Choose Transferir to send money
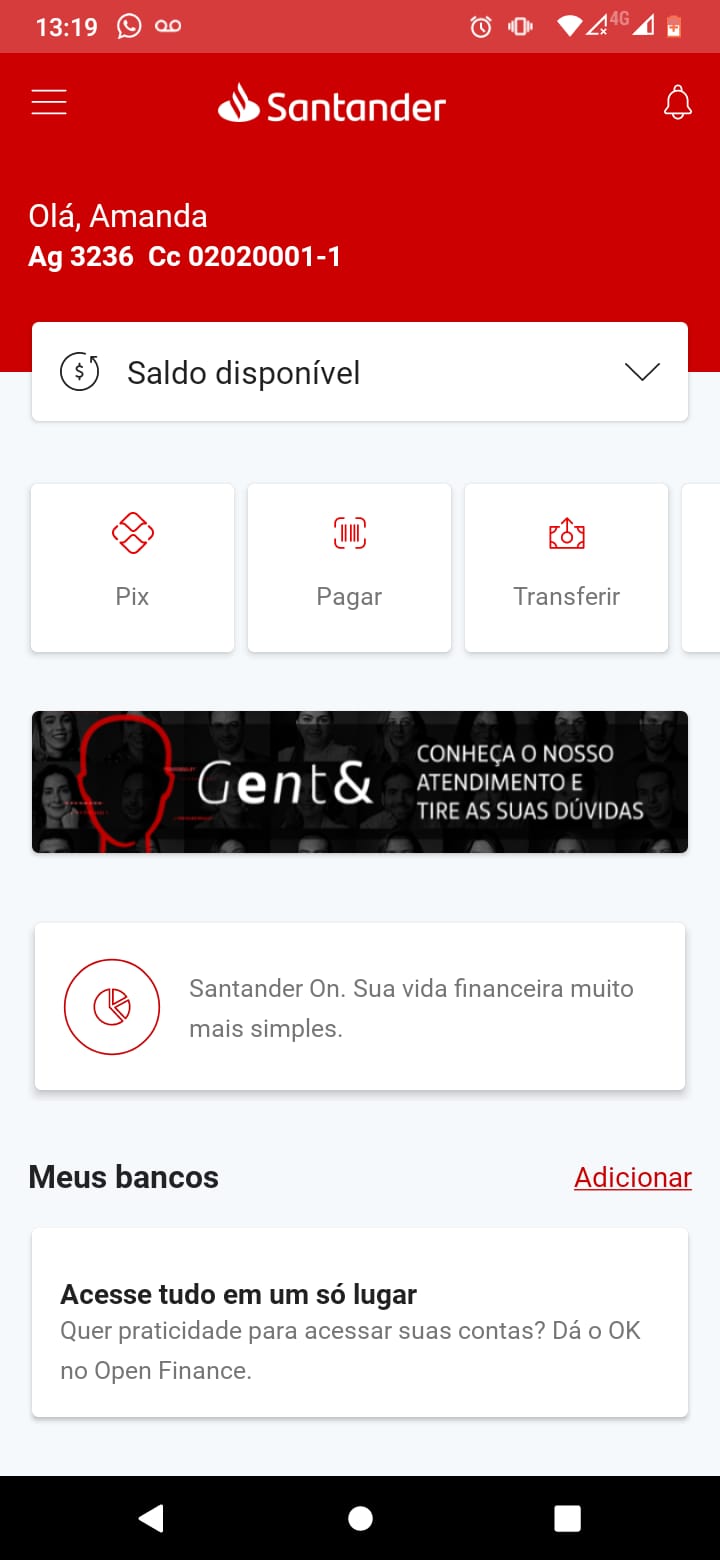 click(566, 567)
